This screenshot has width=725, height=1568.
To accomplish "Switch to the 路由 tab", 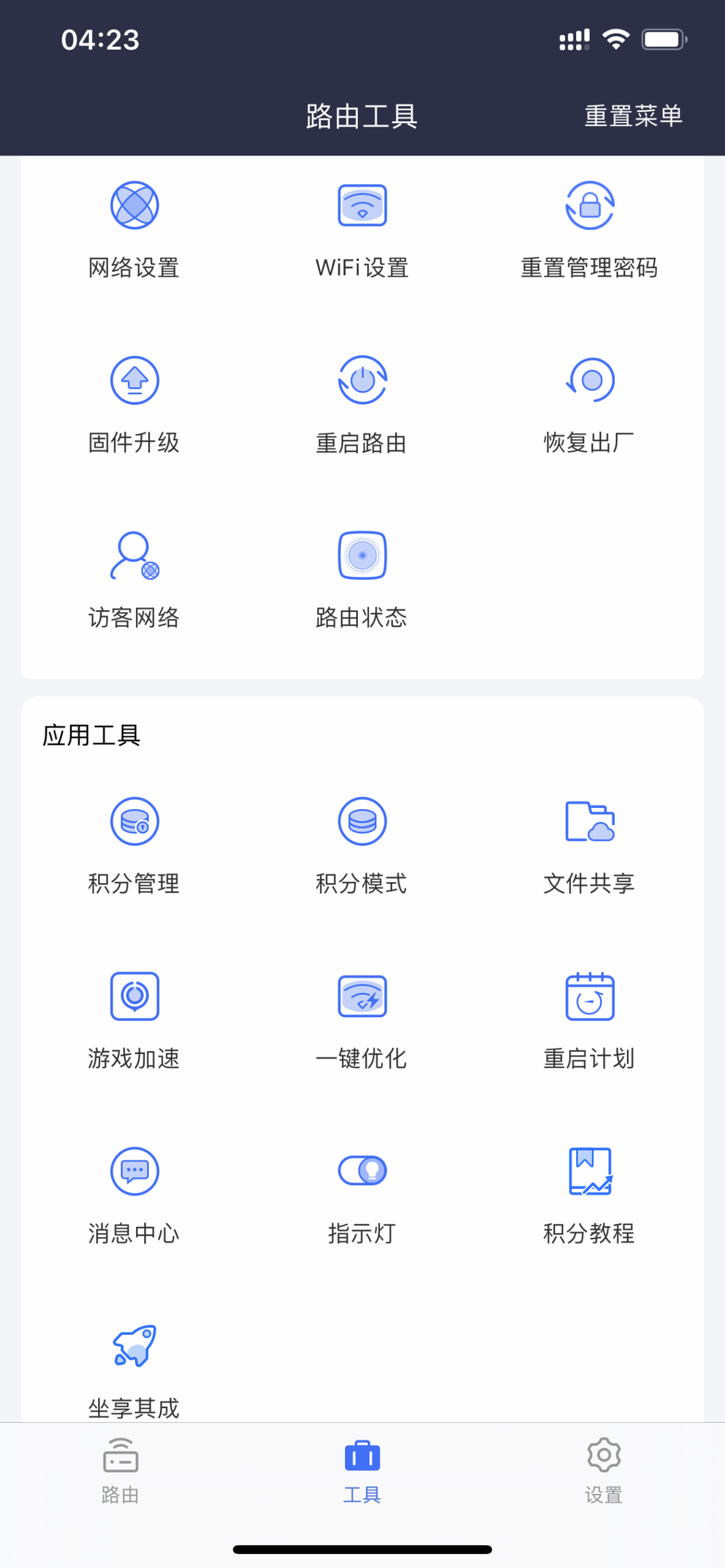I will click(120, 1471).
